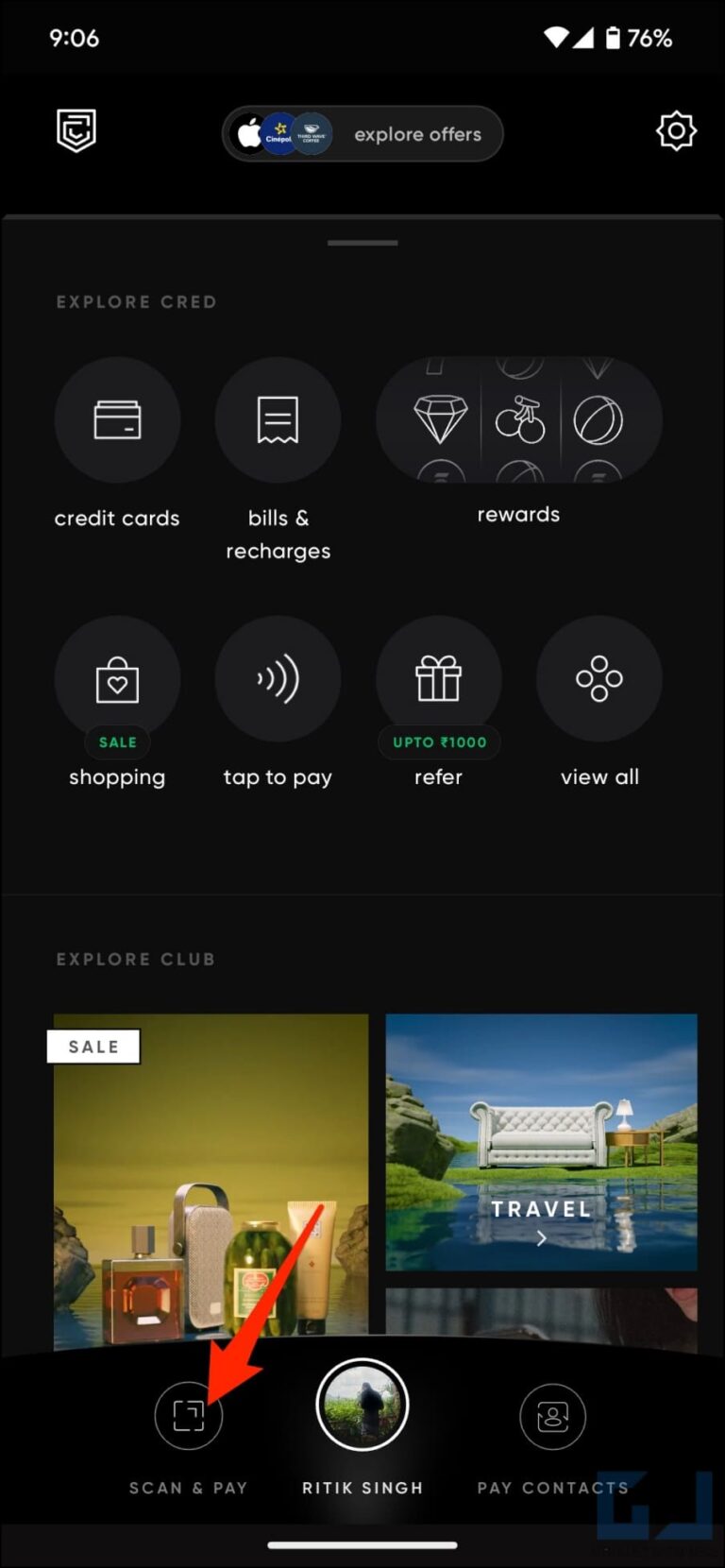Open the credit cards section

point(117,419)
